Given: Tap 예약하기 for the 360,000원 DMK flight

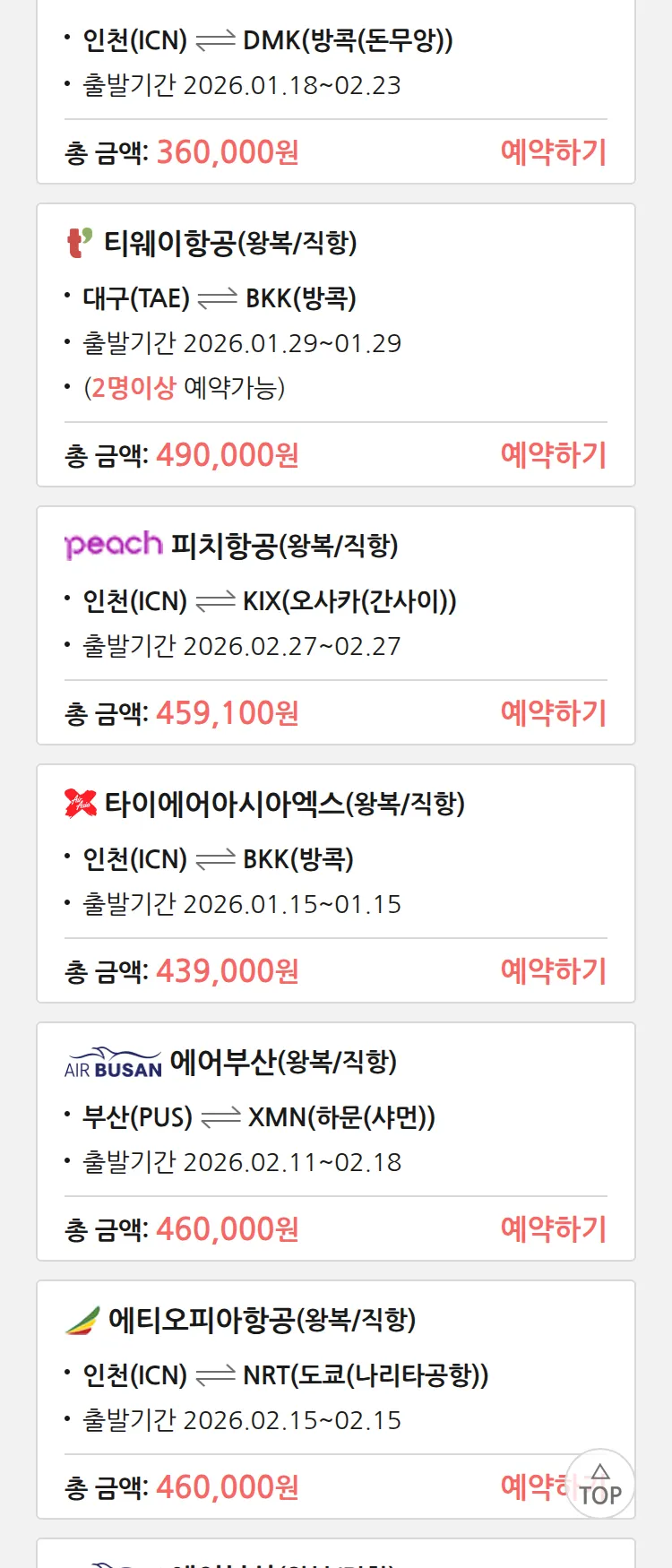Looking at the screenshot, I should pyautogui.click(x=553, y=152).
